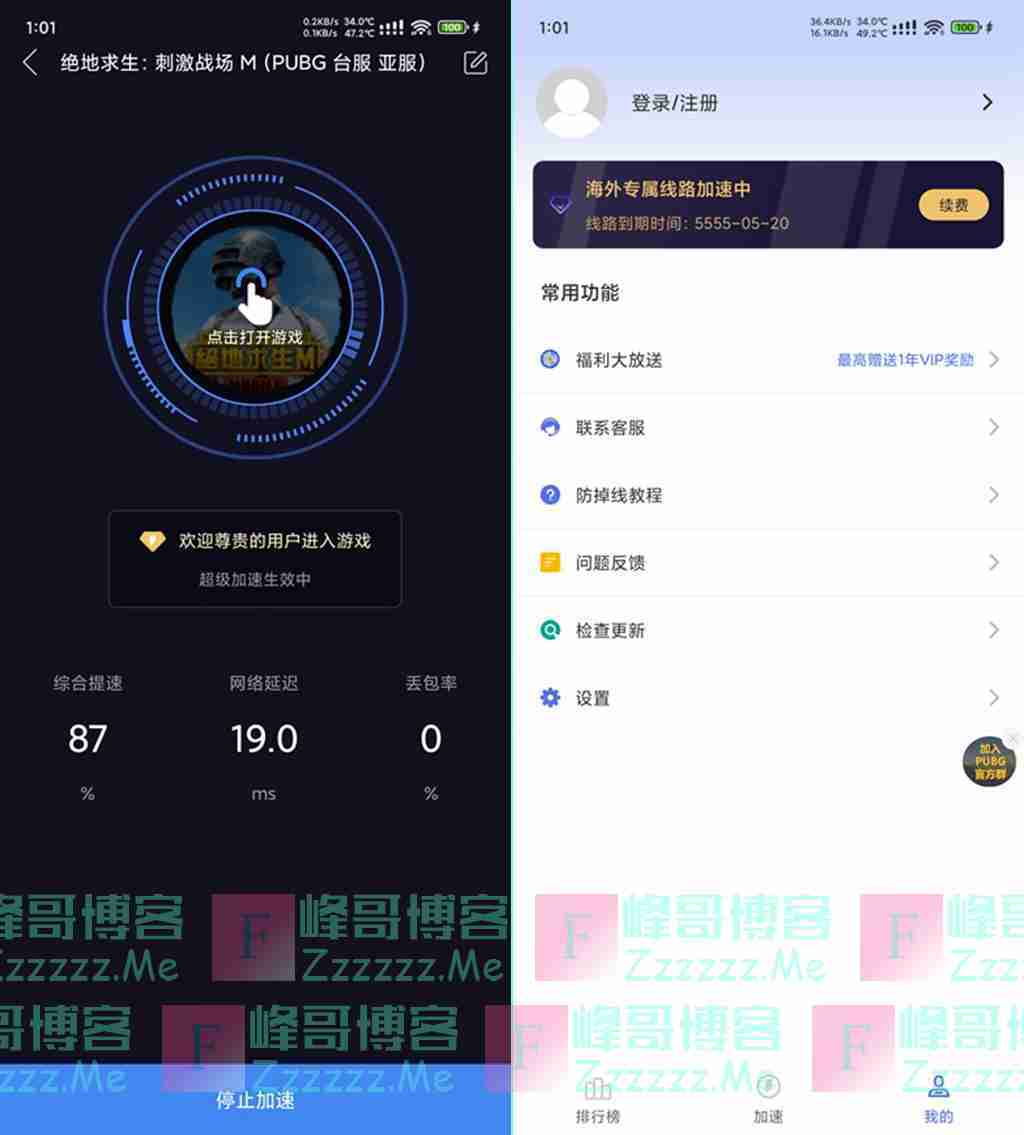Switch to the 加速 tab

768,1100
